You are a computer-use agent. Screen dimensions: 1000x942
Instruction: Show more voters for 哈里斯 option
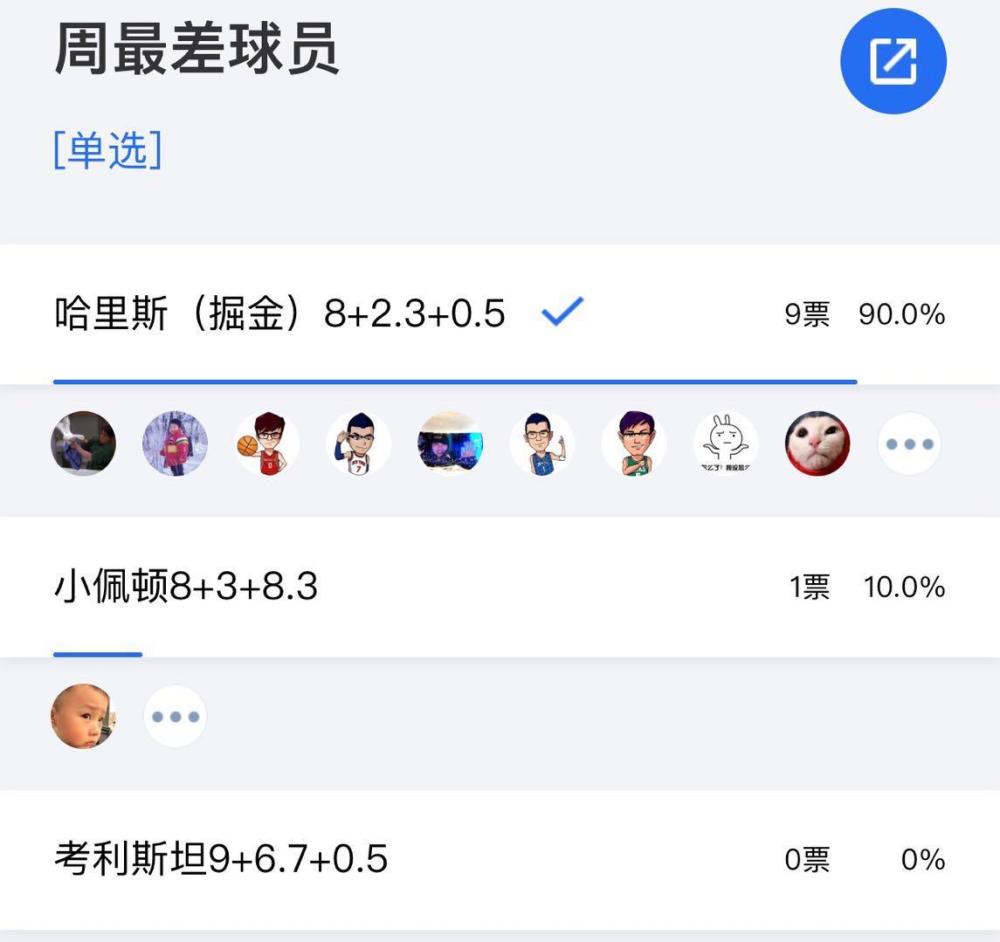coord(909,444)
